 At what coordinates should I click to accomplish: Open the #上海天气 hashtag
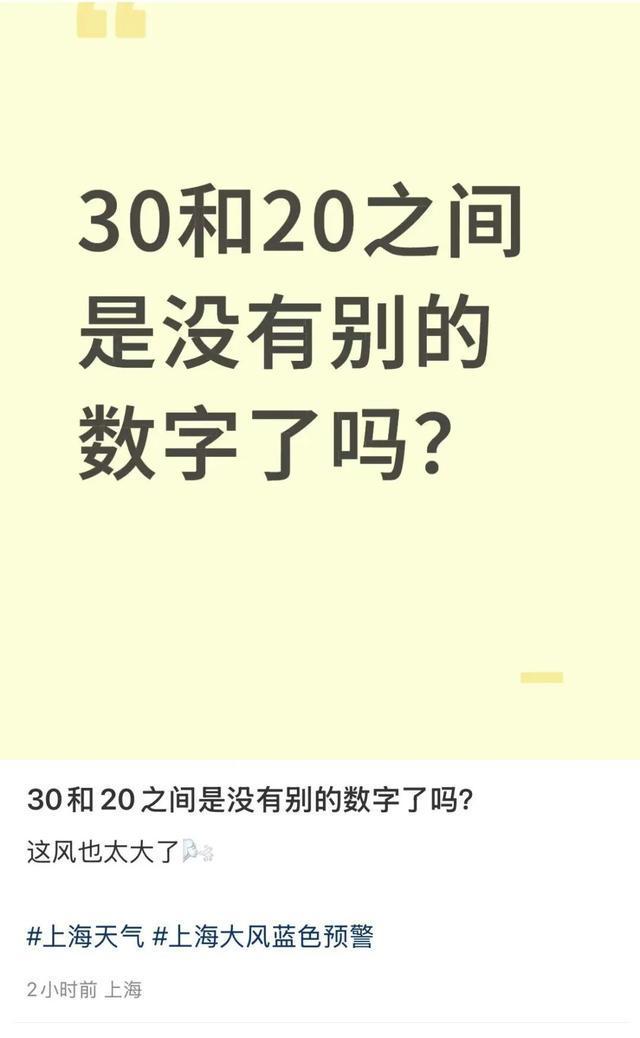pos(85,937)
